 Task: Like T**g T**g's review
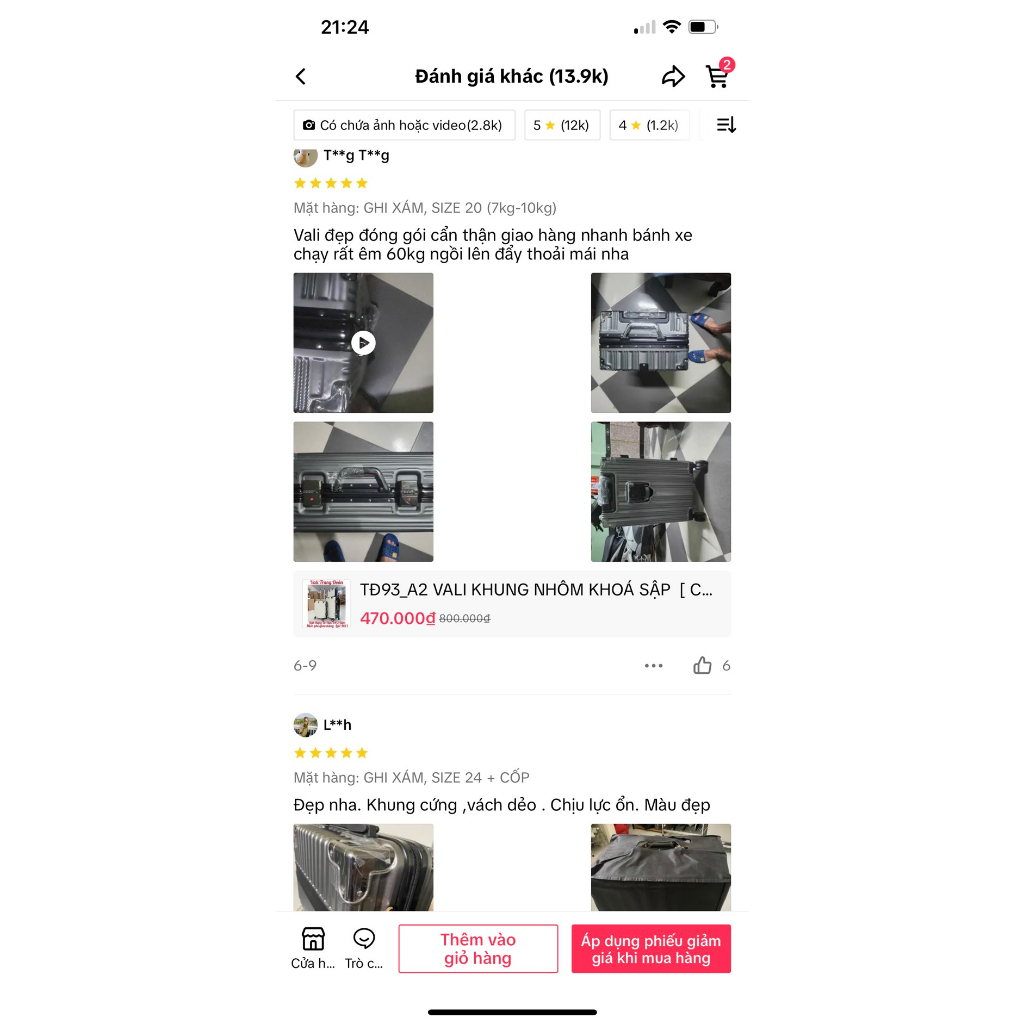tap(703, 666)
